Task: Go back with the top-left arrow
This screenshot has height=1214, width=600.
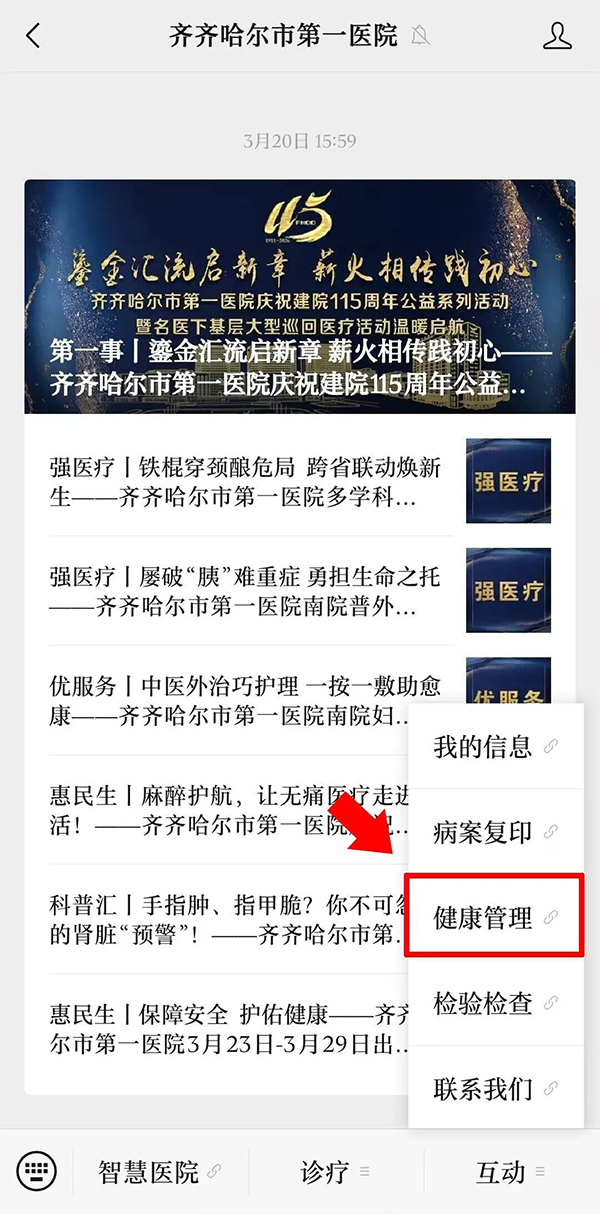Action: pos(33,37)
